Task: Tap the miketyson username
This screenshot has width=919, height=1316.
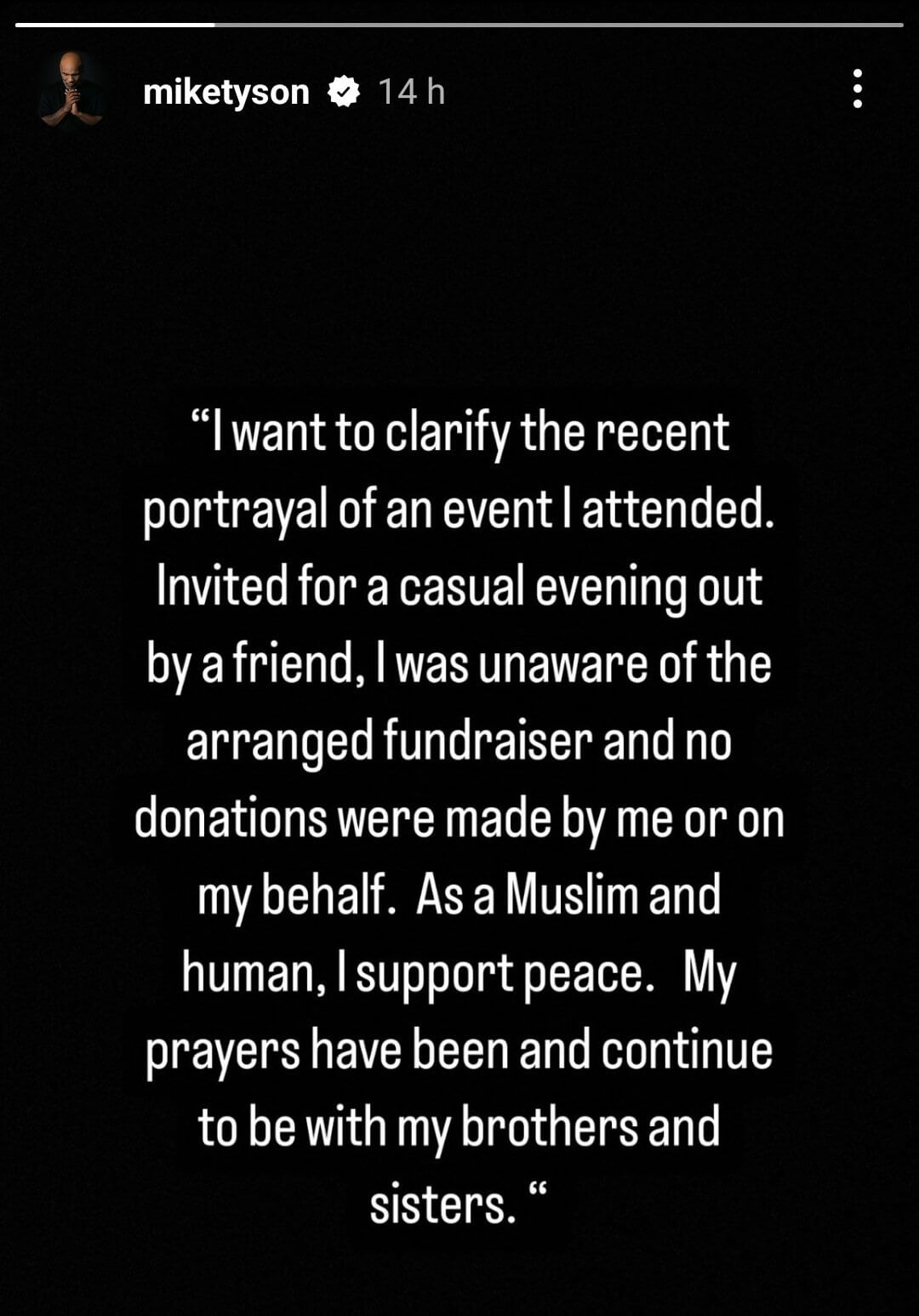Action: (x=225, y=92)
